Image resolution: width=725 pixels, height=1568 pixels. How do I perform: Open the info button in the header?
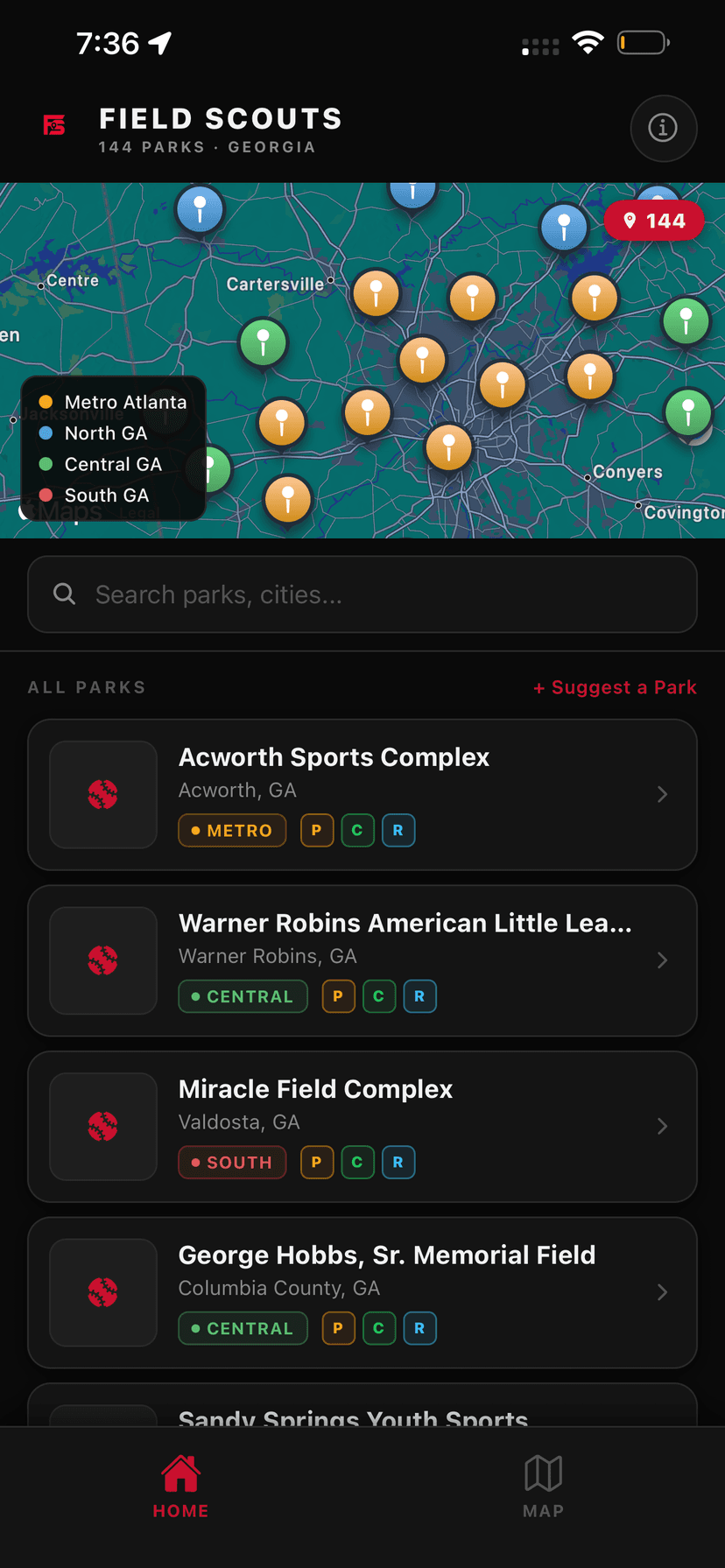[663, 128]
